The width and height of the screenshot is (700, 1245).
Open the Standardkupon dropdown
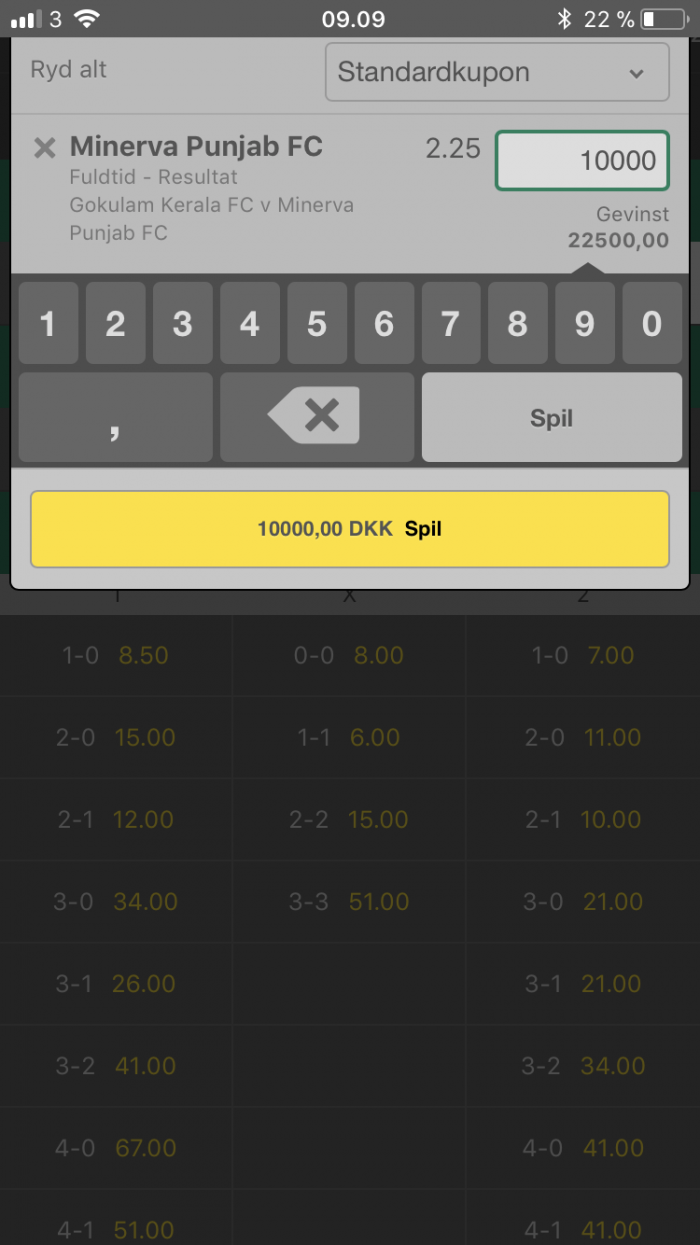[x=497, y=72]
